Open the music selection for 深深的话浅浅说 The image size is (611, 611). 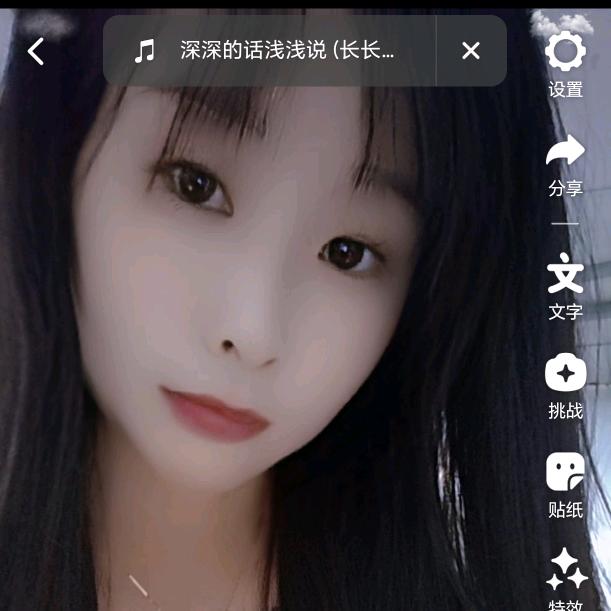(270, 51)
